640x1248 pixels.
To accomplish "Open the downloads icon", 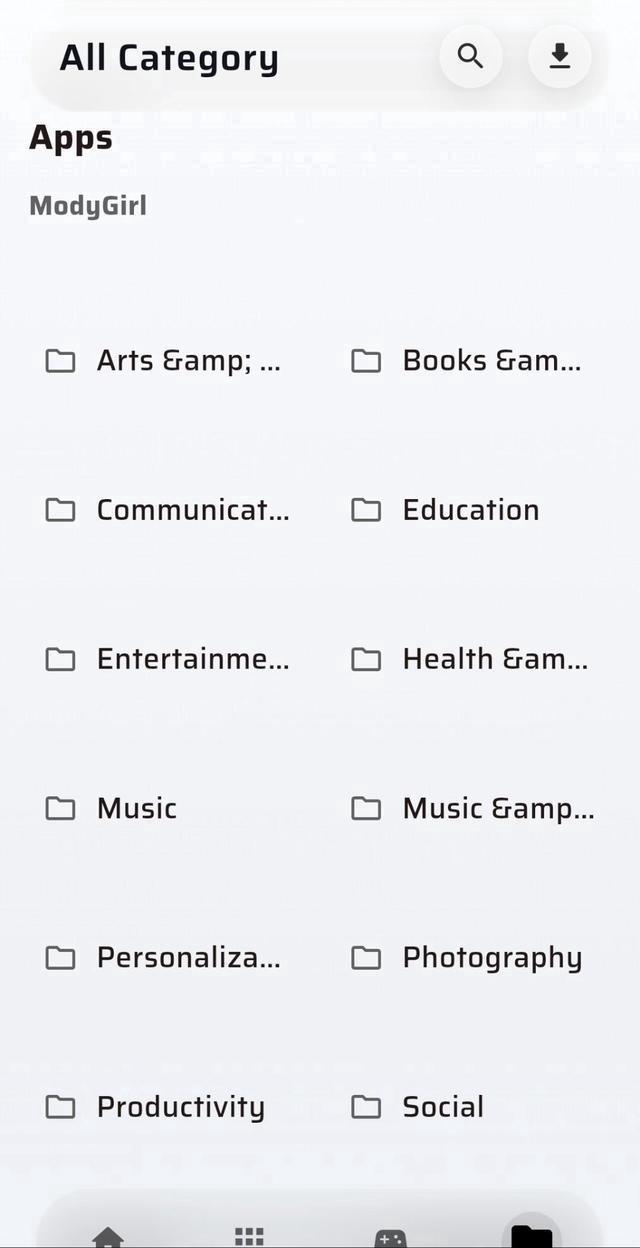I will point(560,56).
